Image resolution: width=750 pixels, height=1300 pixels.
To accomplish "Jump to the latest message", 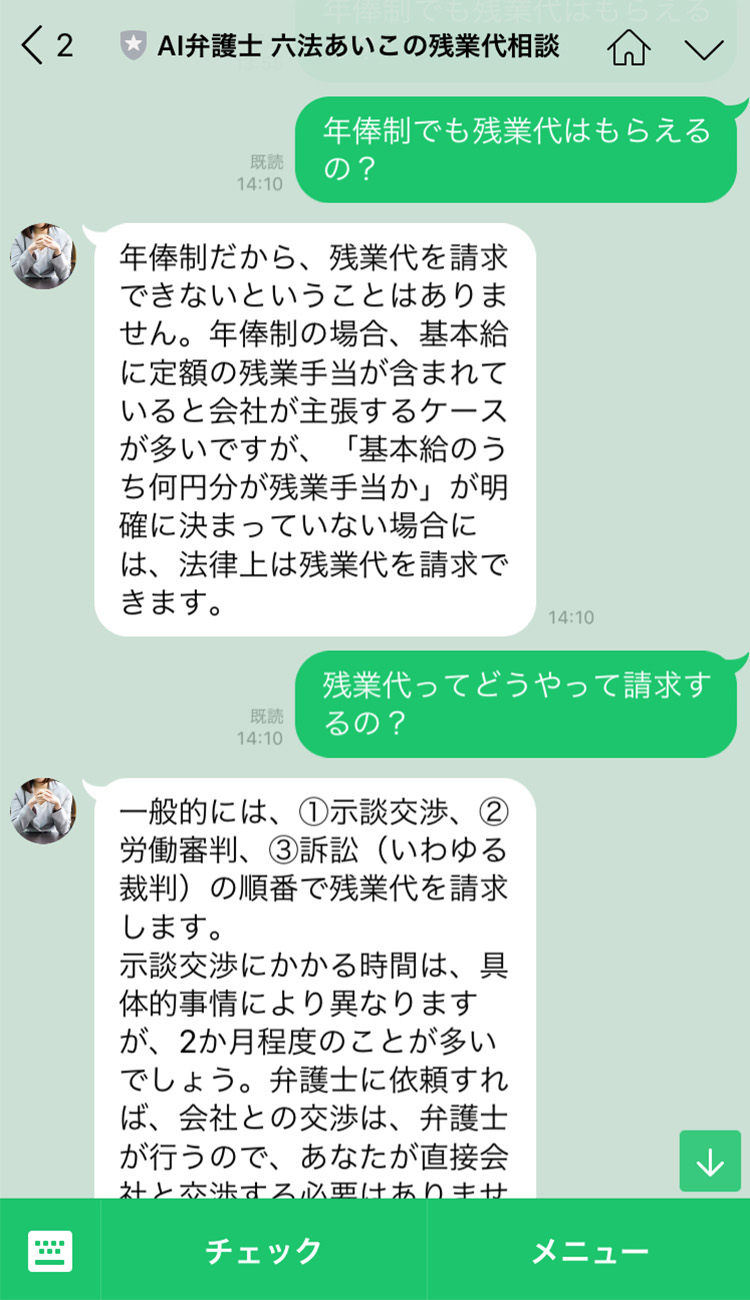I will 710,1162.
